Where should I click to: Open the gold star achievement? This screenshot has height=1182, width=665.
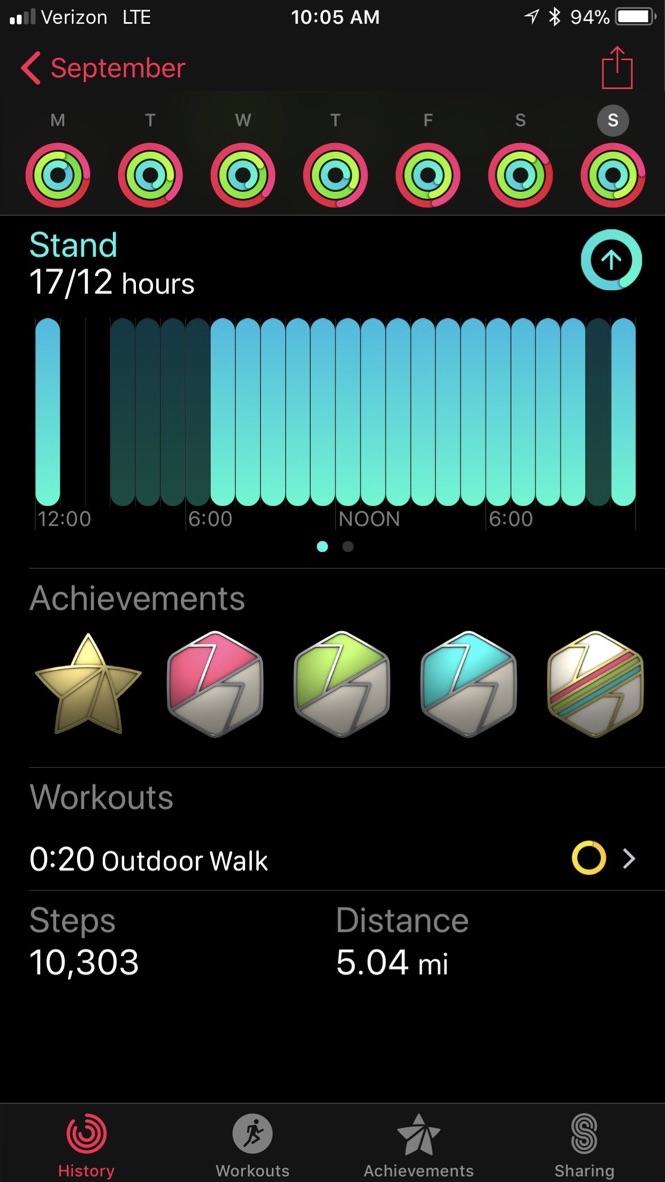point(88,685)
